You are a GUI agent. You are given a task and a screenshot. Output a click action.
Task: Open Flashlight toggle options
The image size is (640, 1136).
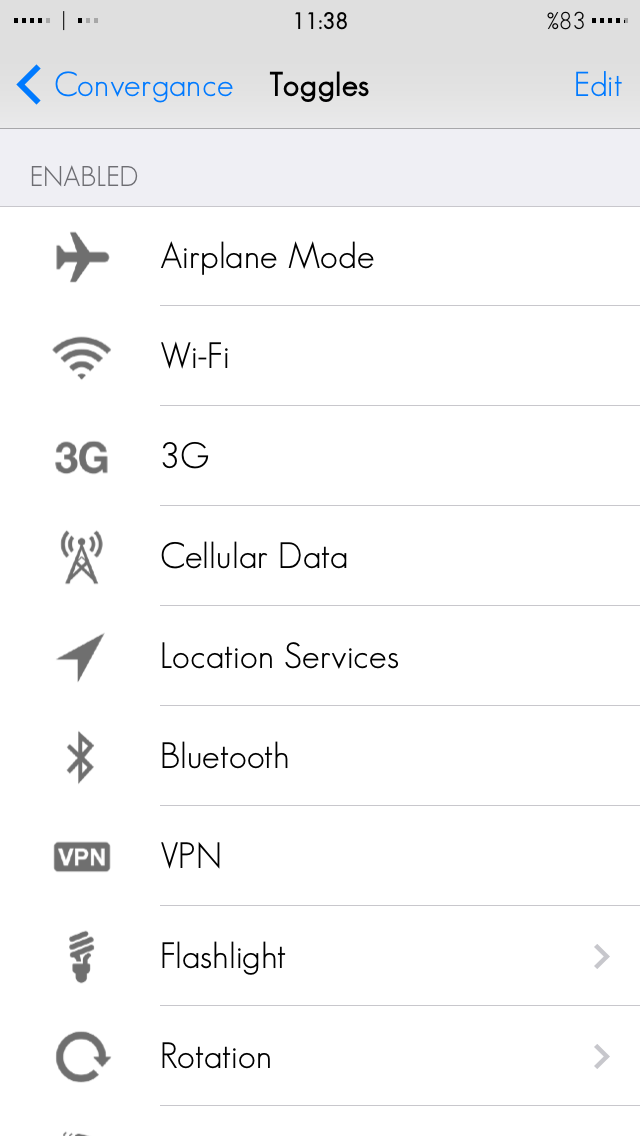pyautogui.click(x=320, y=956)
